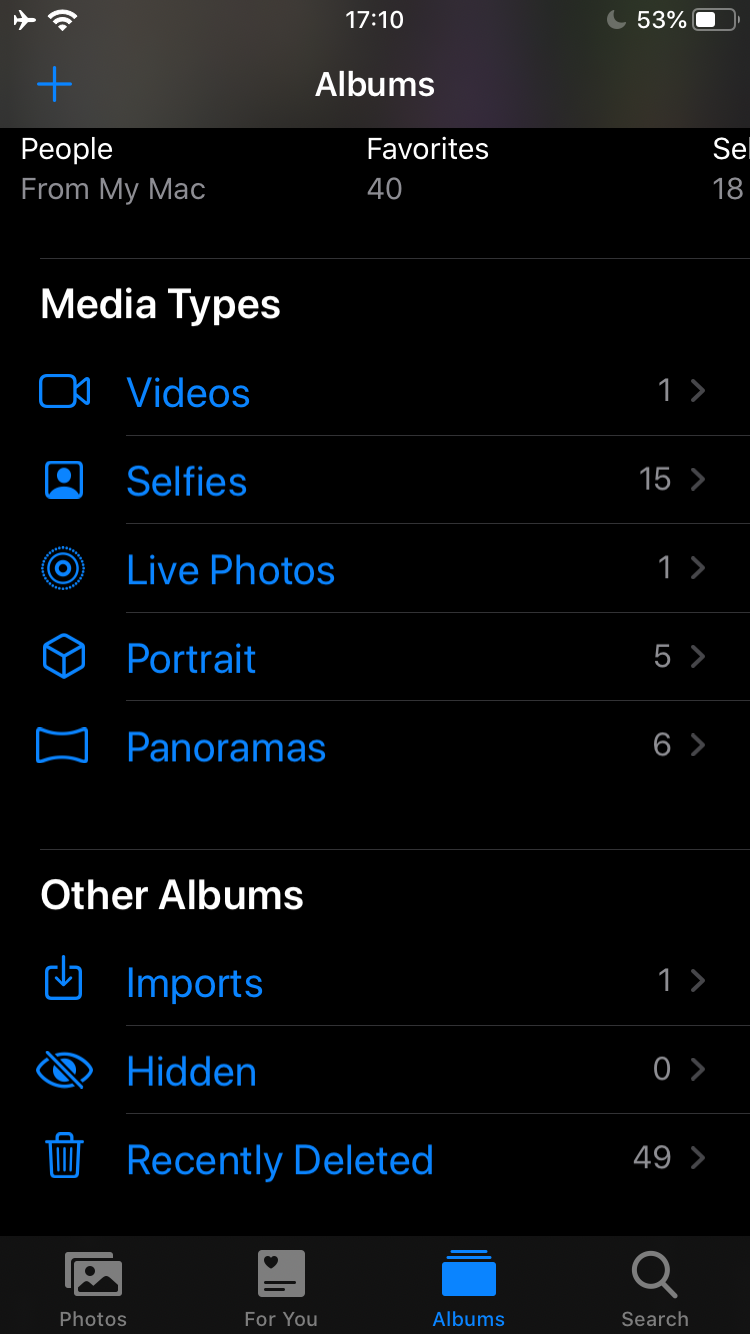Open the Selfies album

pos(186,481)
